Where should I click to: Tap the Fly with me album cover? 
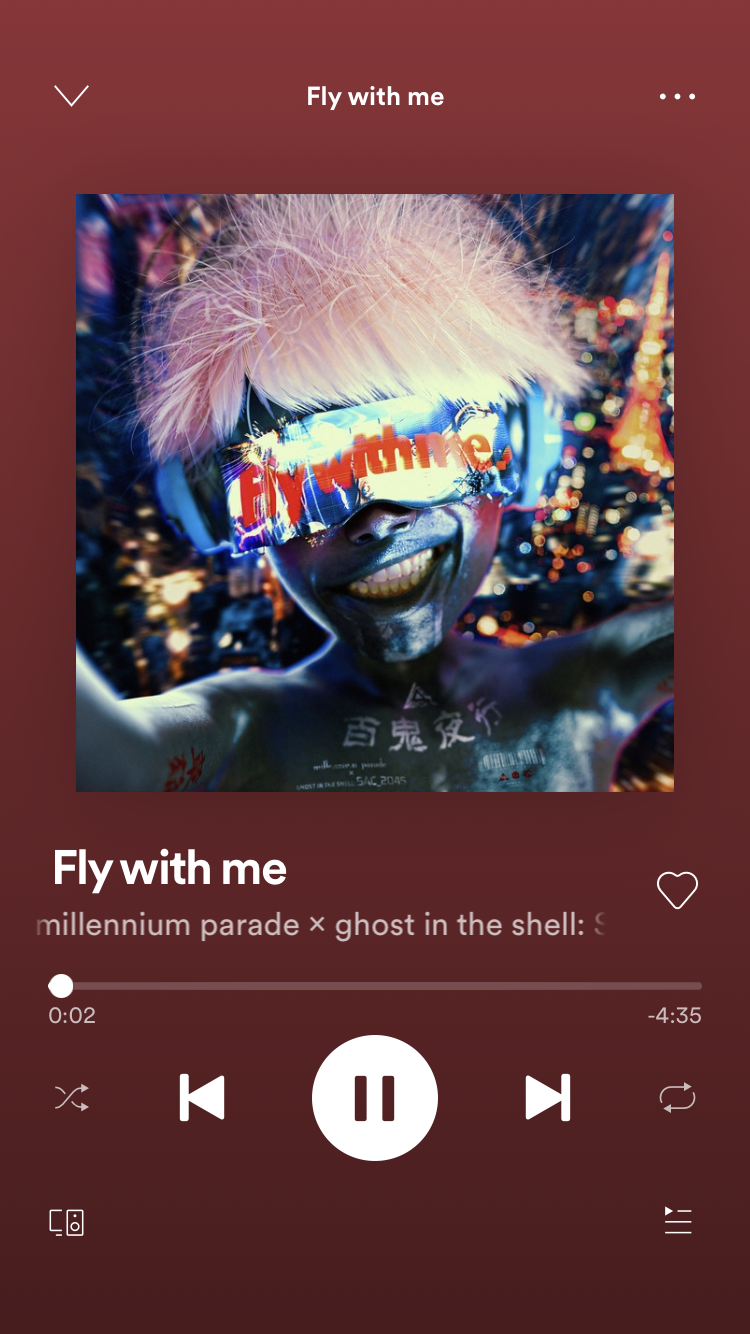pos(375,493)
